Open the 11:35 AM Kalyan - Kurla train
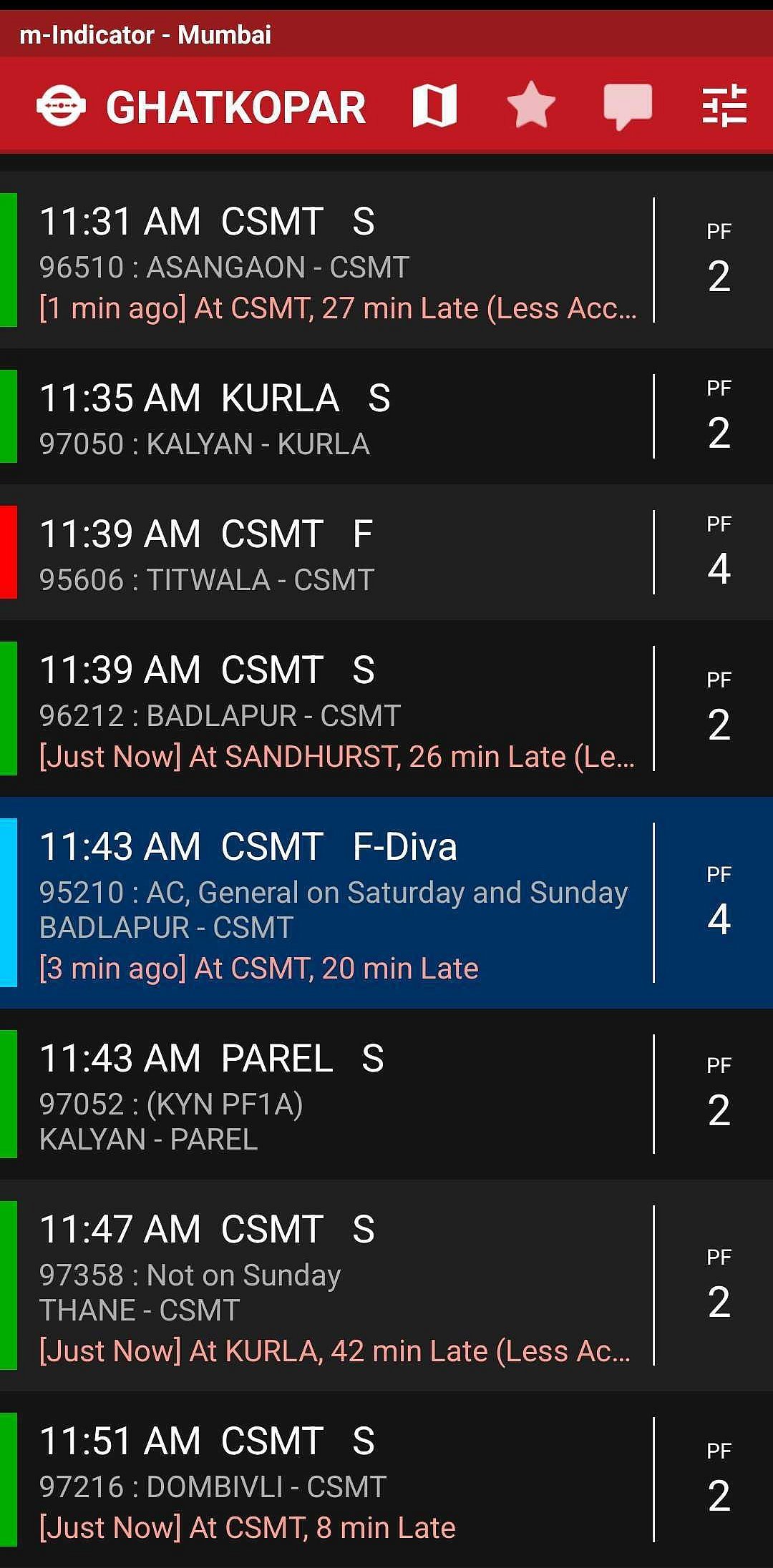Viewport: 773px width, 1568px height. point(336,417)
